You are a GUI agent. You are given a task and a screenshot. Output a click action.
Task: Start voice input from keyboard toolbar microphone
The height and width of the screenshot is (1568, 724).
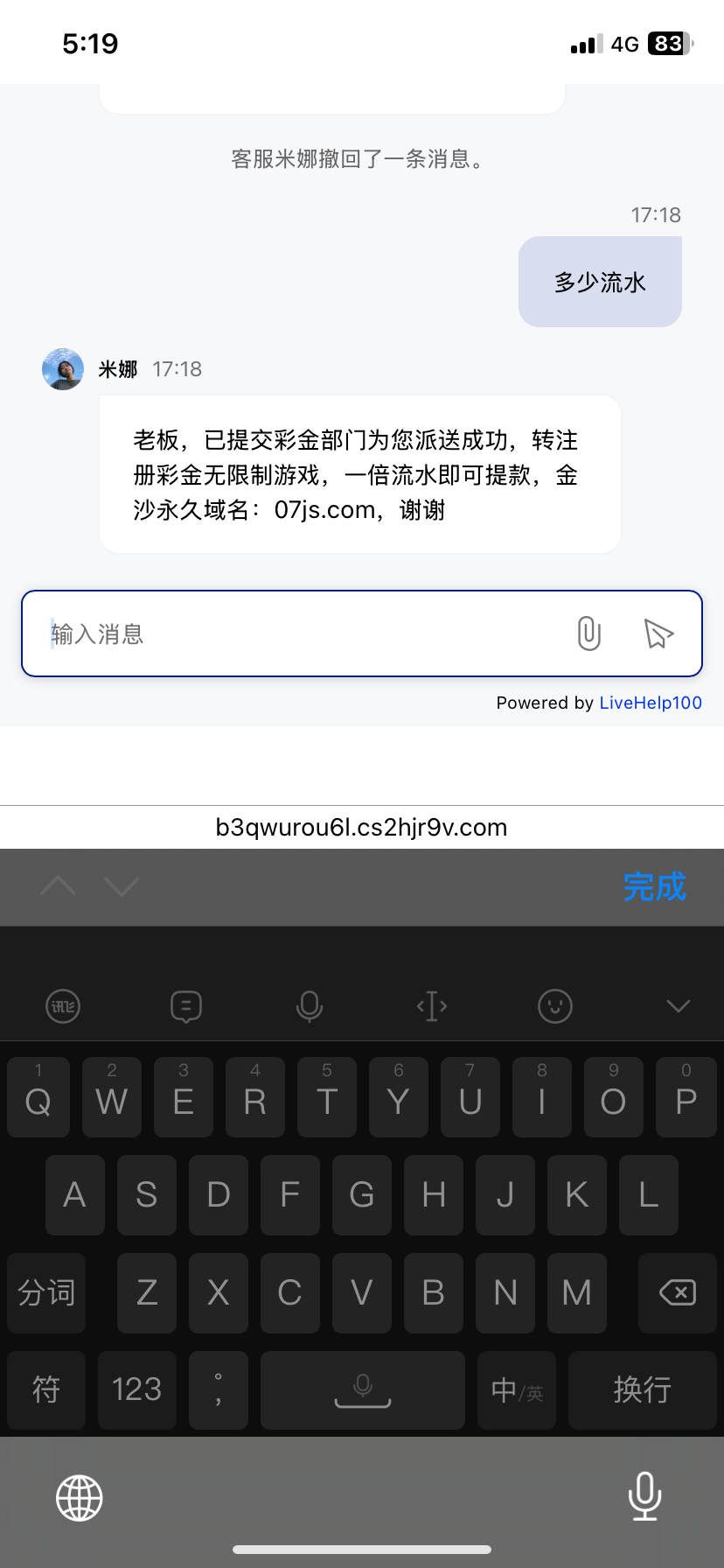click(x=310, y=1006)
